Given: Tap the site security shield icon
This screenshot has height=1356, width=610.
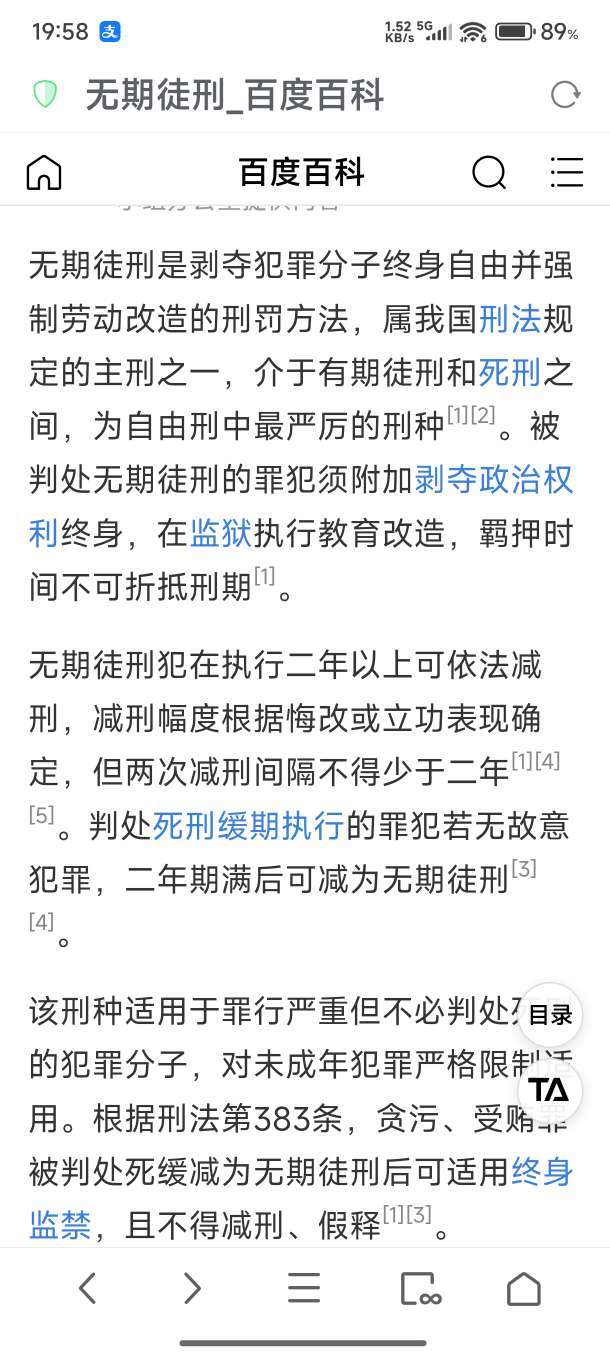Looking at the screenshot, I should [46, 95].
